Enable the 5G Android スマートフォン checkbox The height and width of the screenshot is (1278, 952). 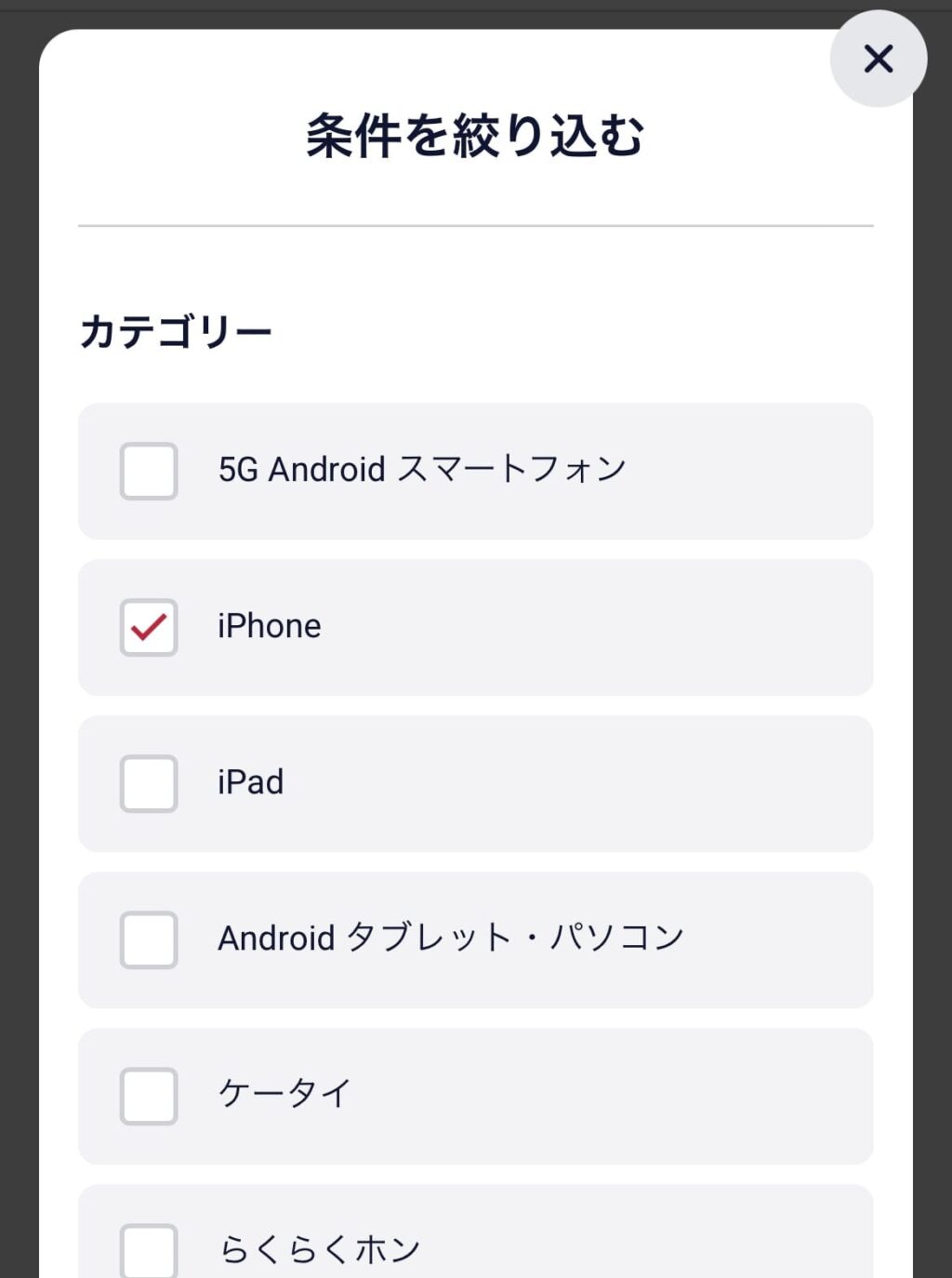coord(149,472)
